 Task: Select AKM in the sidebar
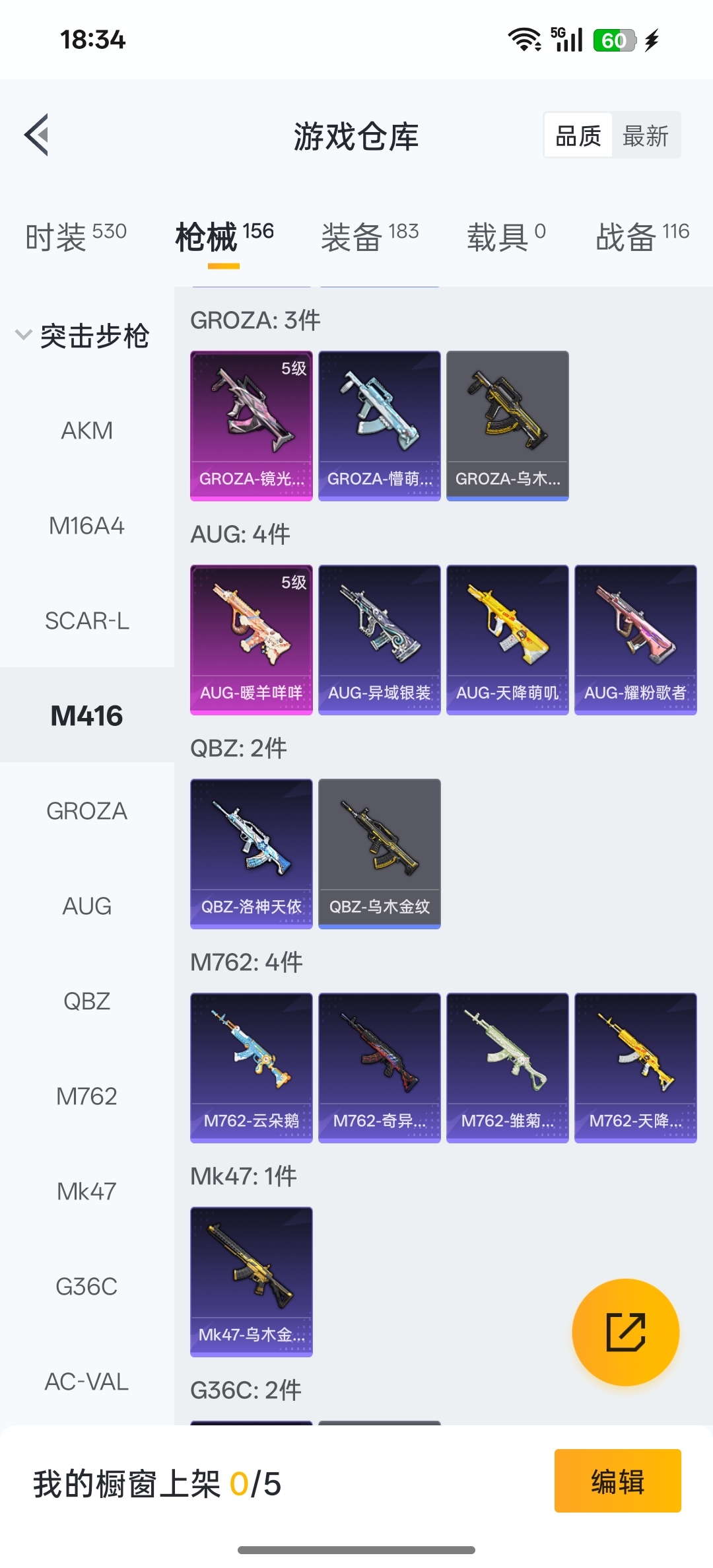[x=86, y=431]
